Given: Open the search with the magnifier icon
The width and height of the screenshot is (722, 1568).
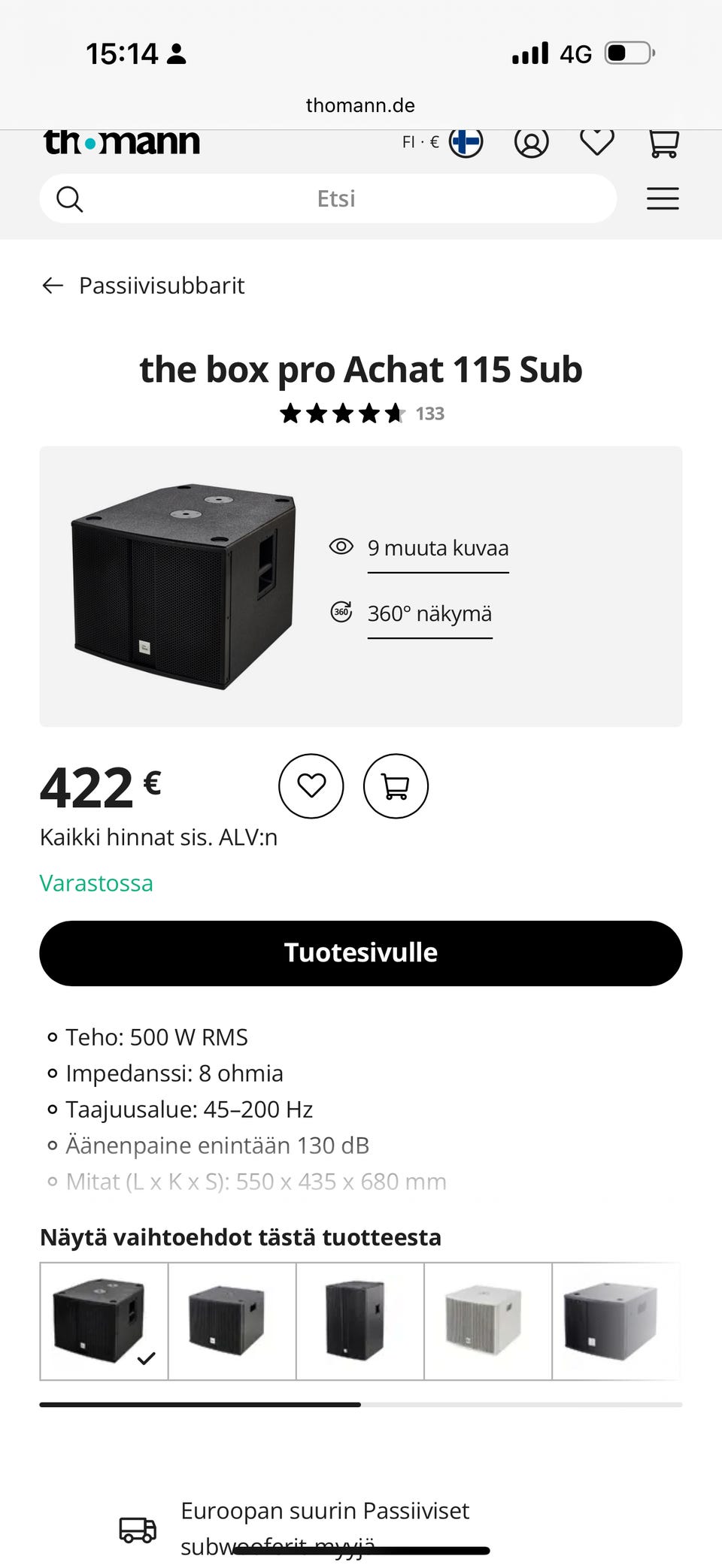Looking at the screenshot, I should [69, 198].
